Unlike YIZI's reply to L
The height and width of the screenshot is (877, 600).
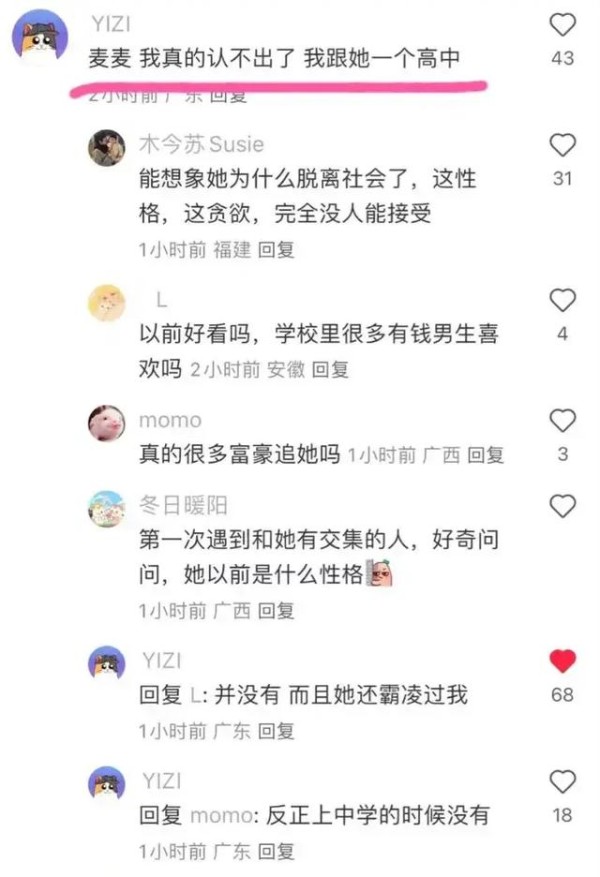pyautogui.click(x=563, y=660)
